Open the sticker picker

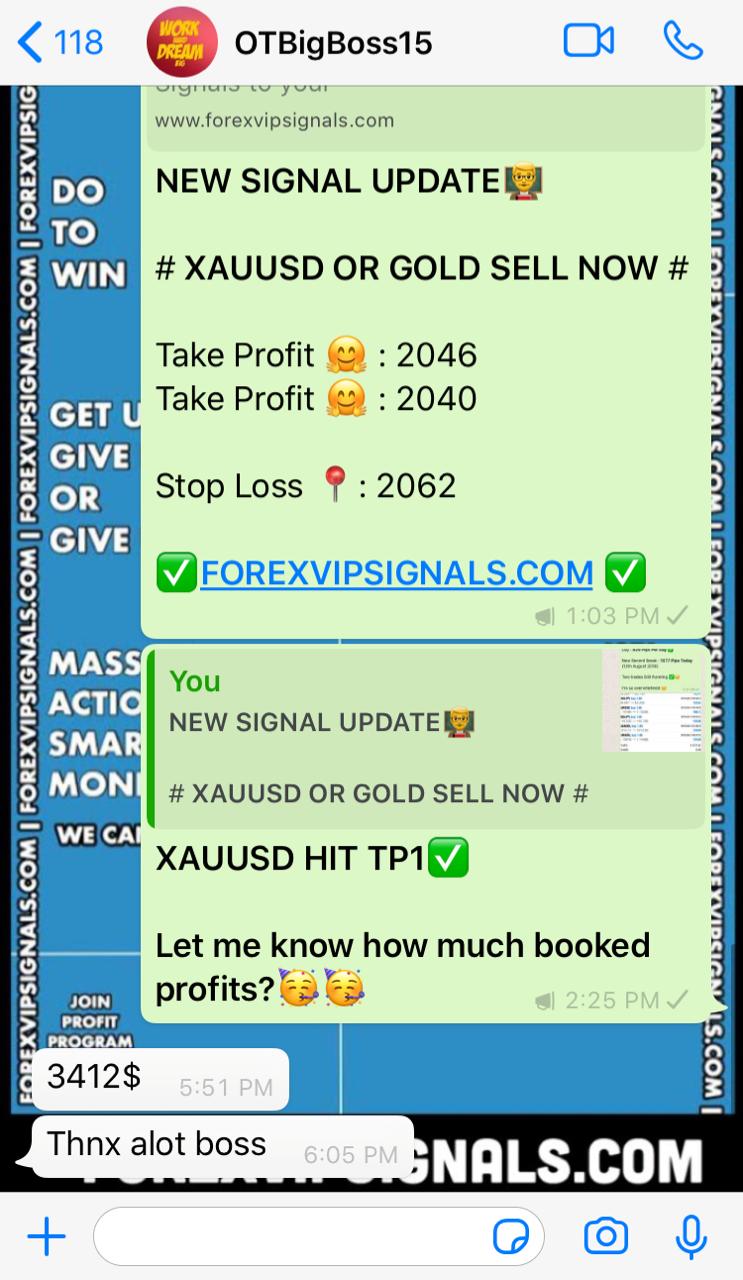coord(511,1238)
